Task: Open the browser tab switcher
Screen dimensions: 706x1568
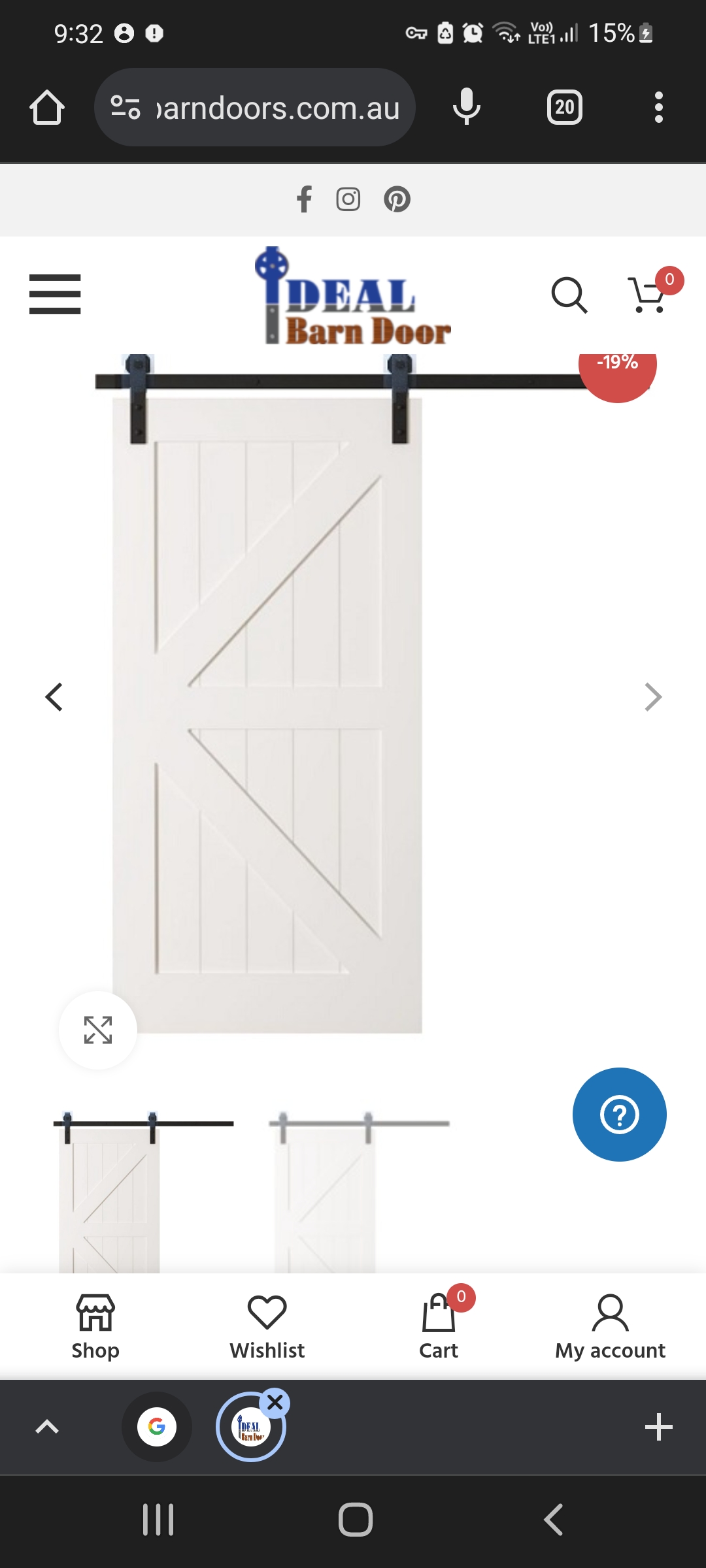Action: click(564, 108)
